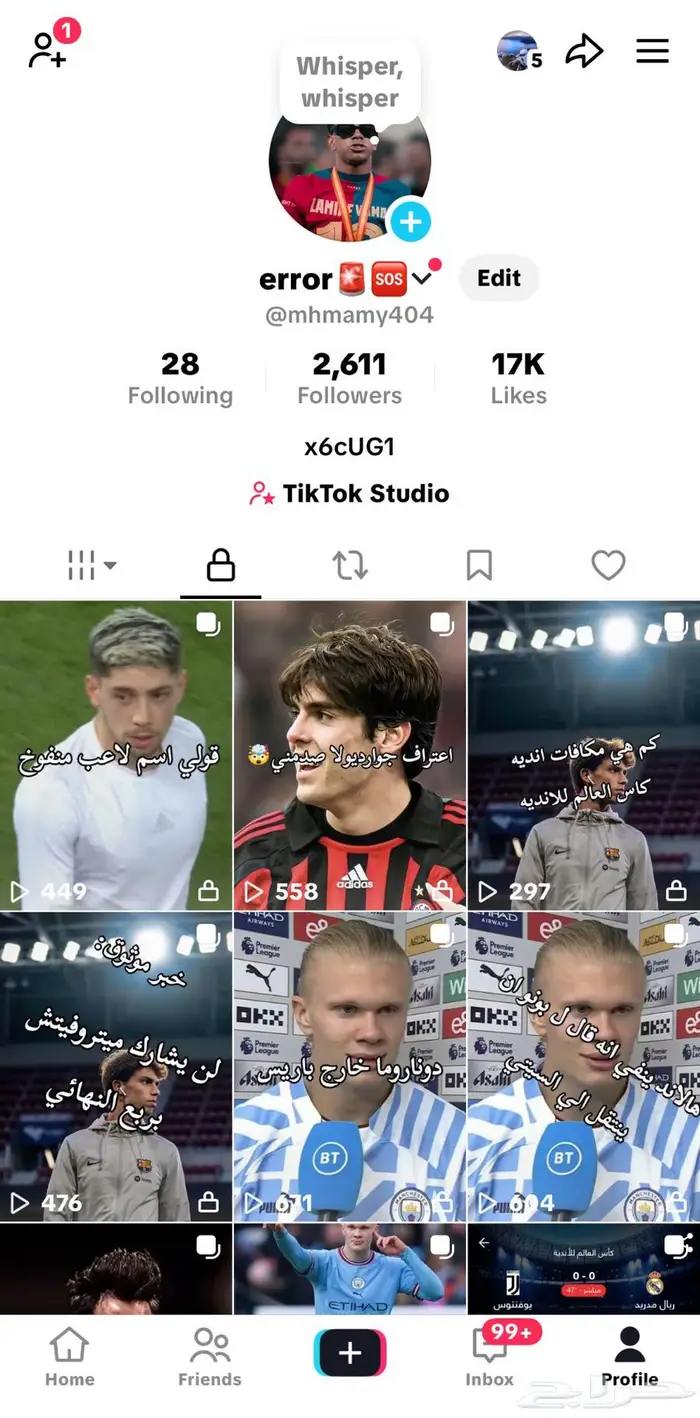
Task: Open the Following list
Action: (180, 378)
